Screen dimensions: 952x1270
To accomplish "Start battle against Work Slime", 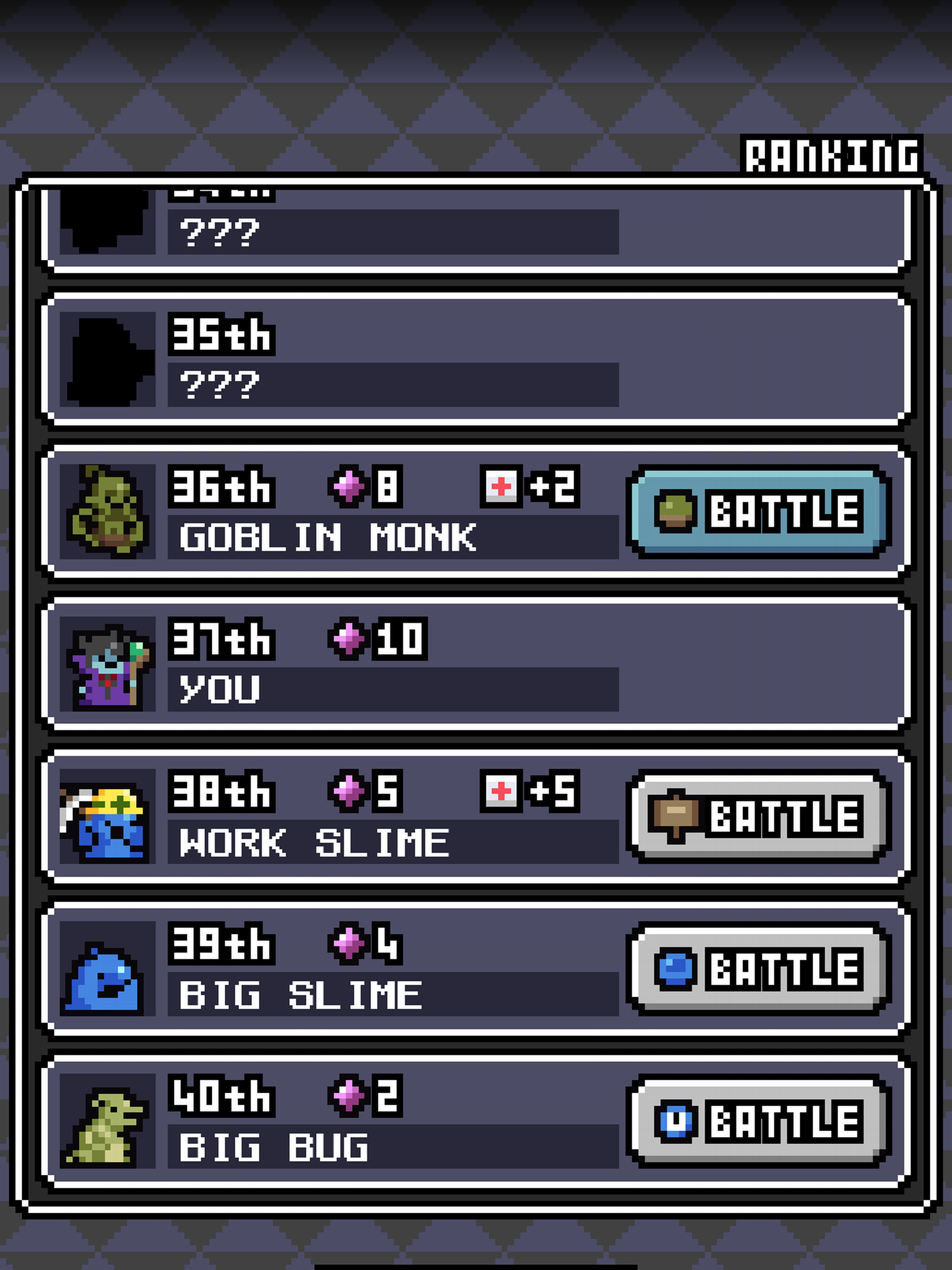I will point(759,816).
